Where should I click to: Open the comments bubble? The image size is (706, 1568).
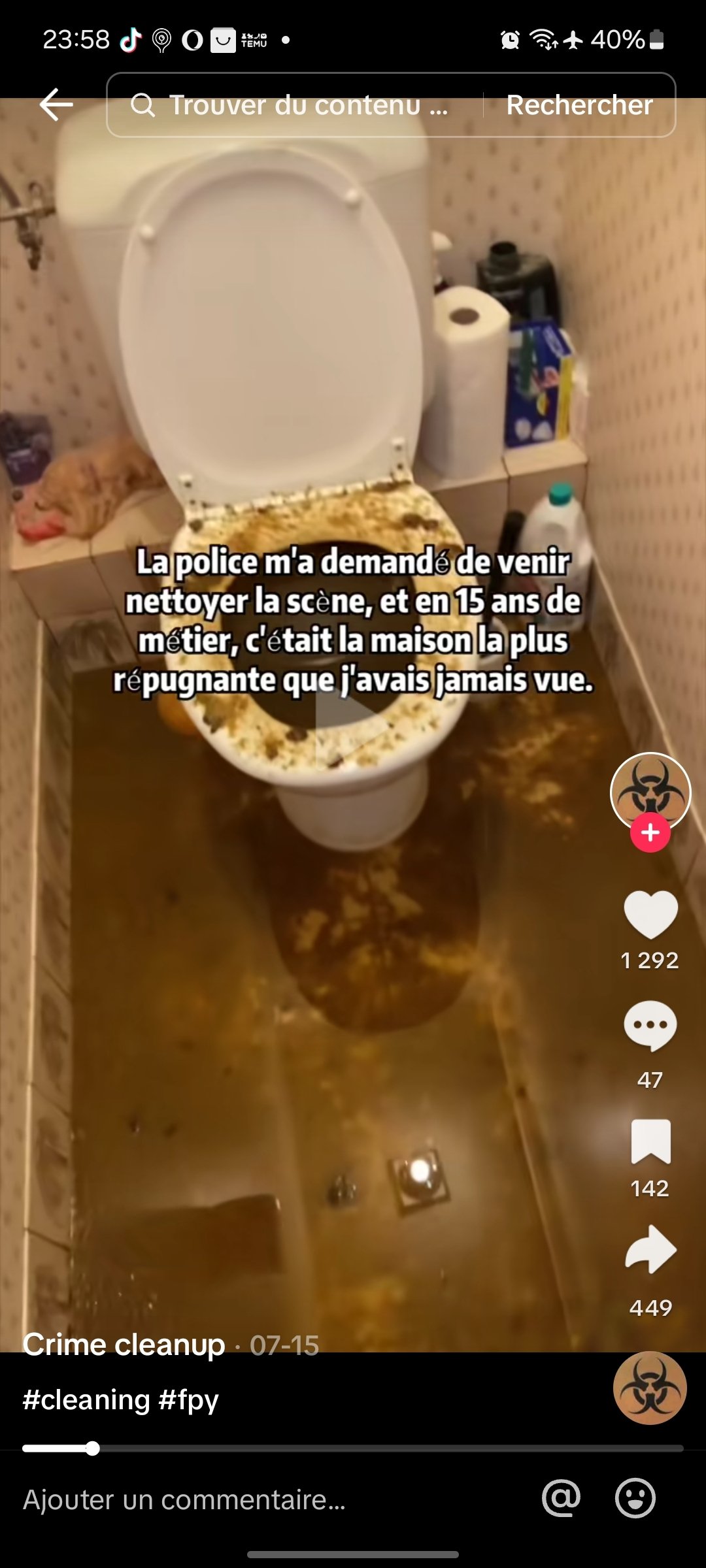pos(650,1026)
